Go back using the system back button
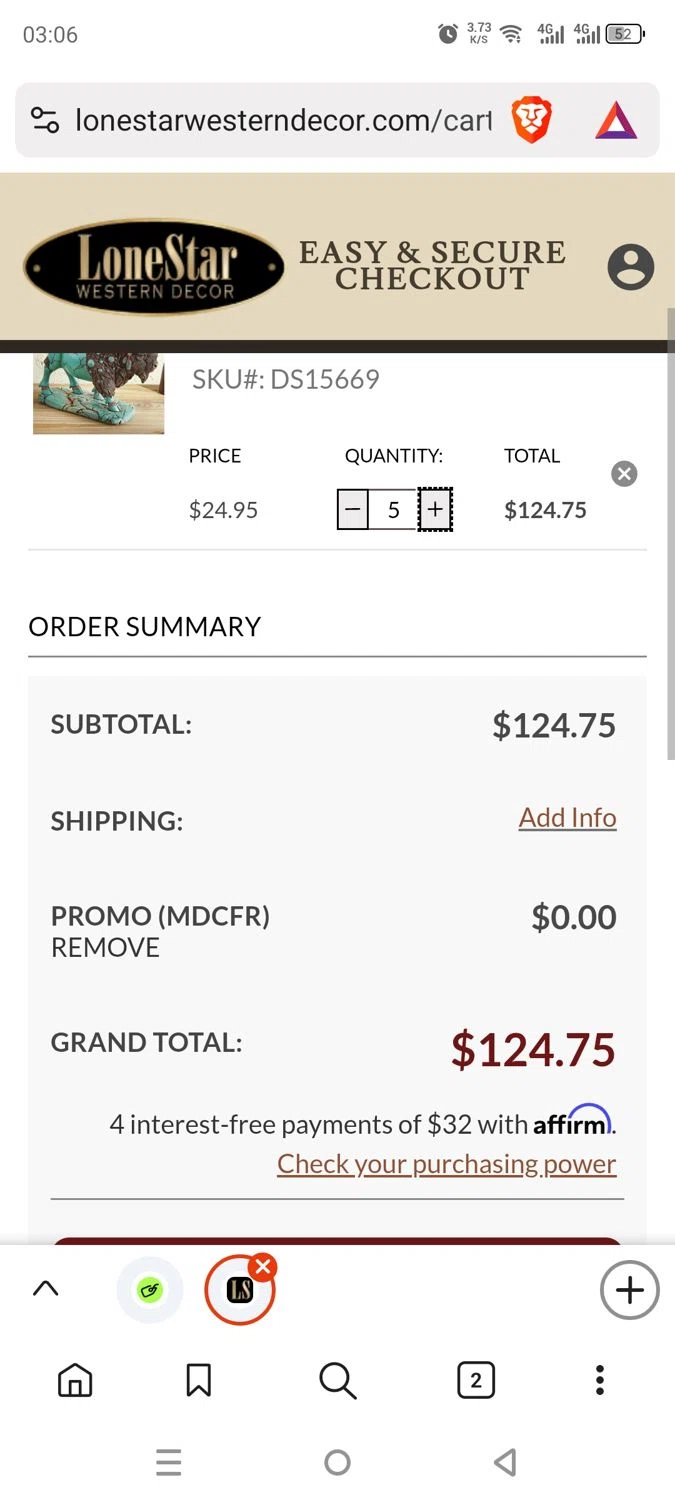 505,1463
